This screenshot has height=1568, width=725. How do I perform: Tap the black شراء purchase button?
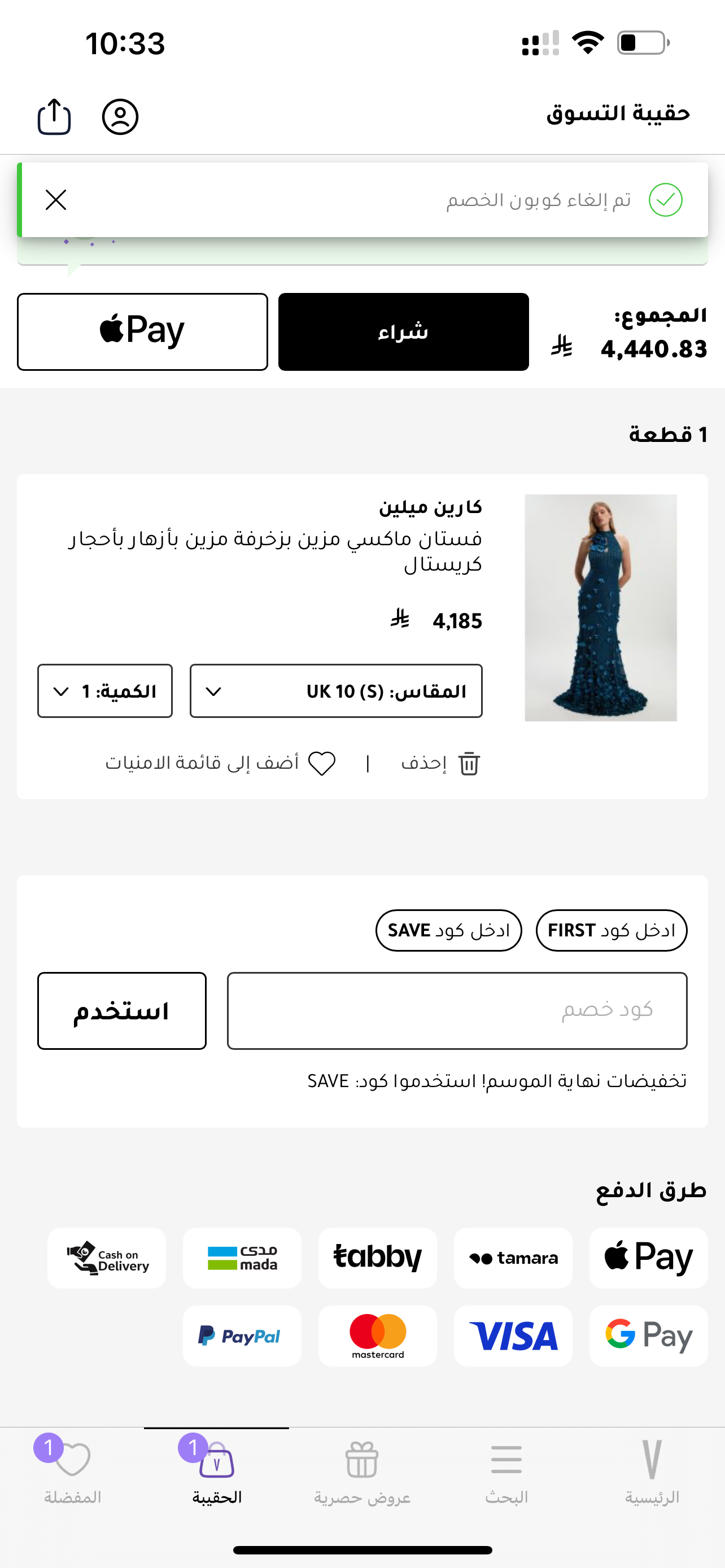pos(403,332)
